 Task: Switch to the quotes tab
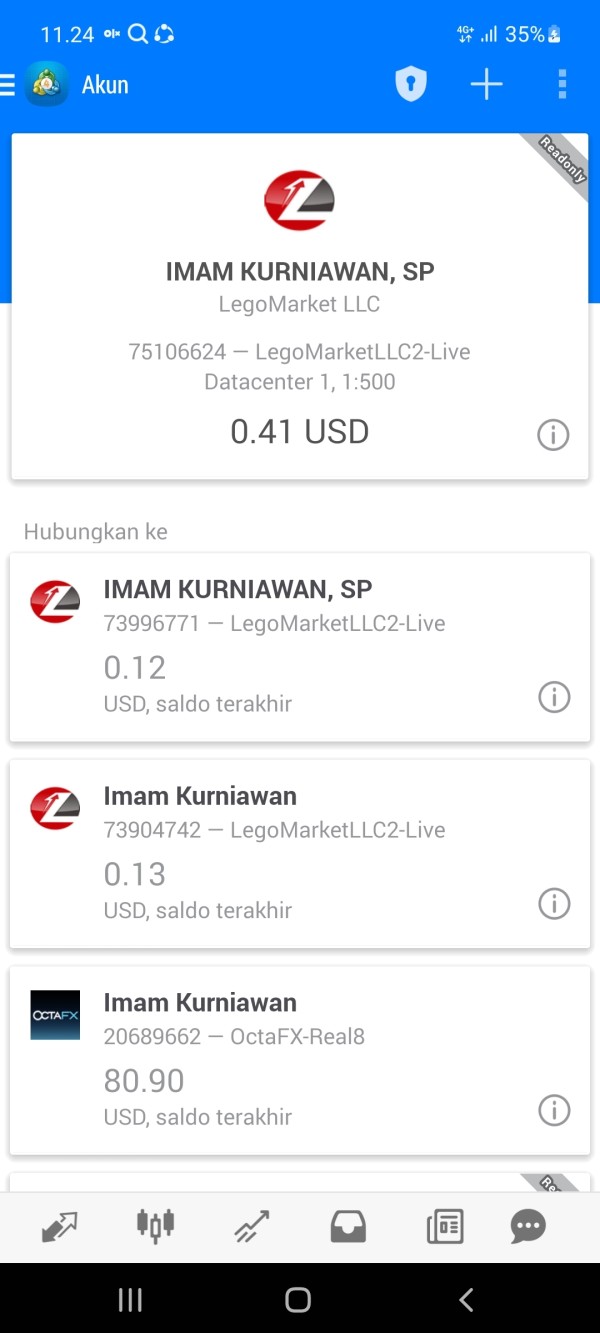point(59,1226)
